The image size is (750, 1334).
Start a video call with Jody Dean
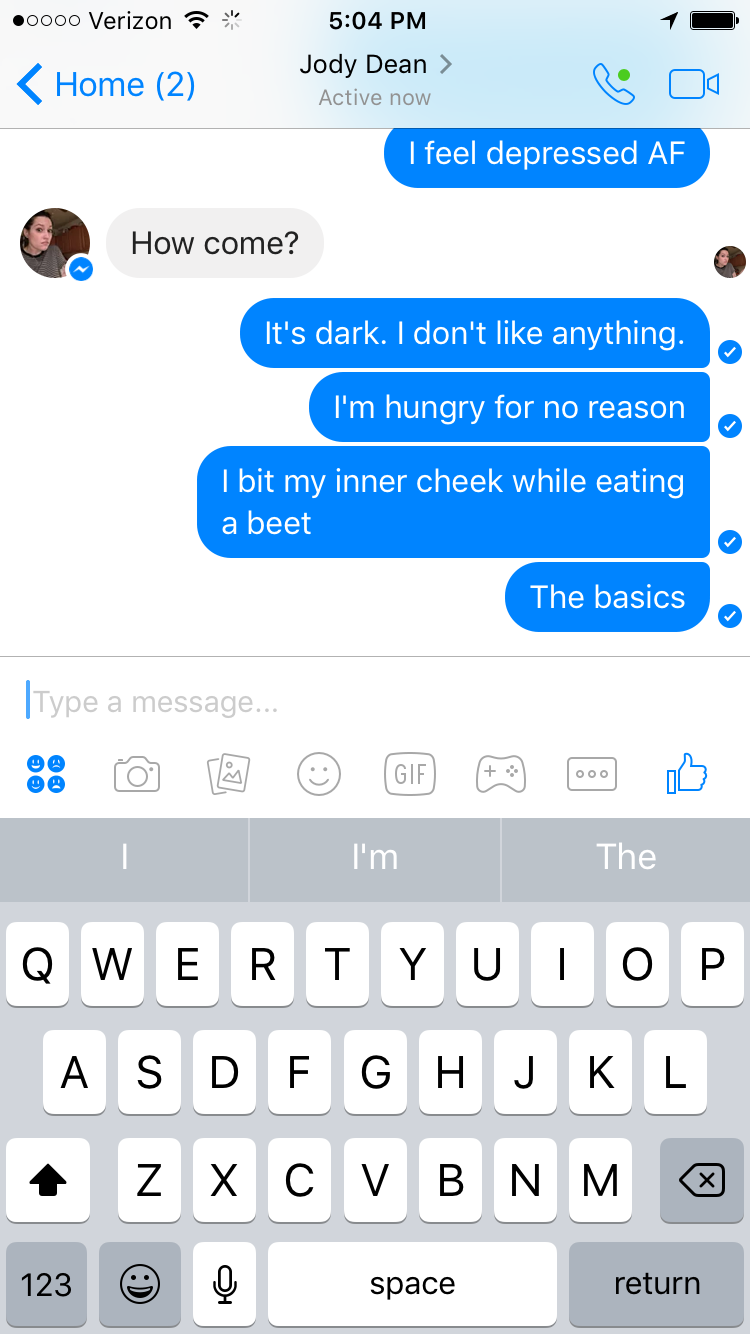694,85
